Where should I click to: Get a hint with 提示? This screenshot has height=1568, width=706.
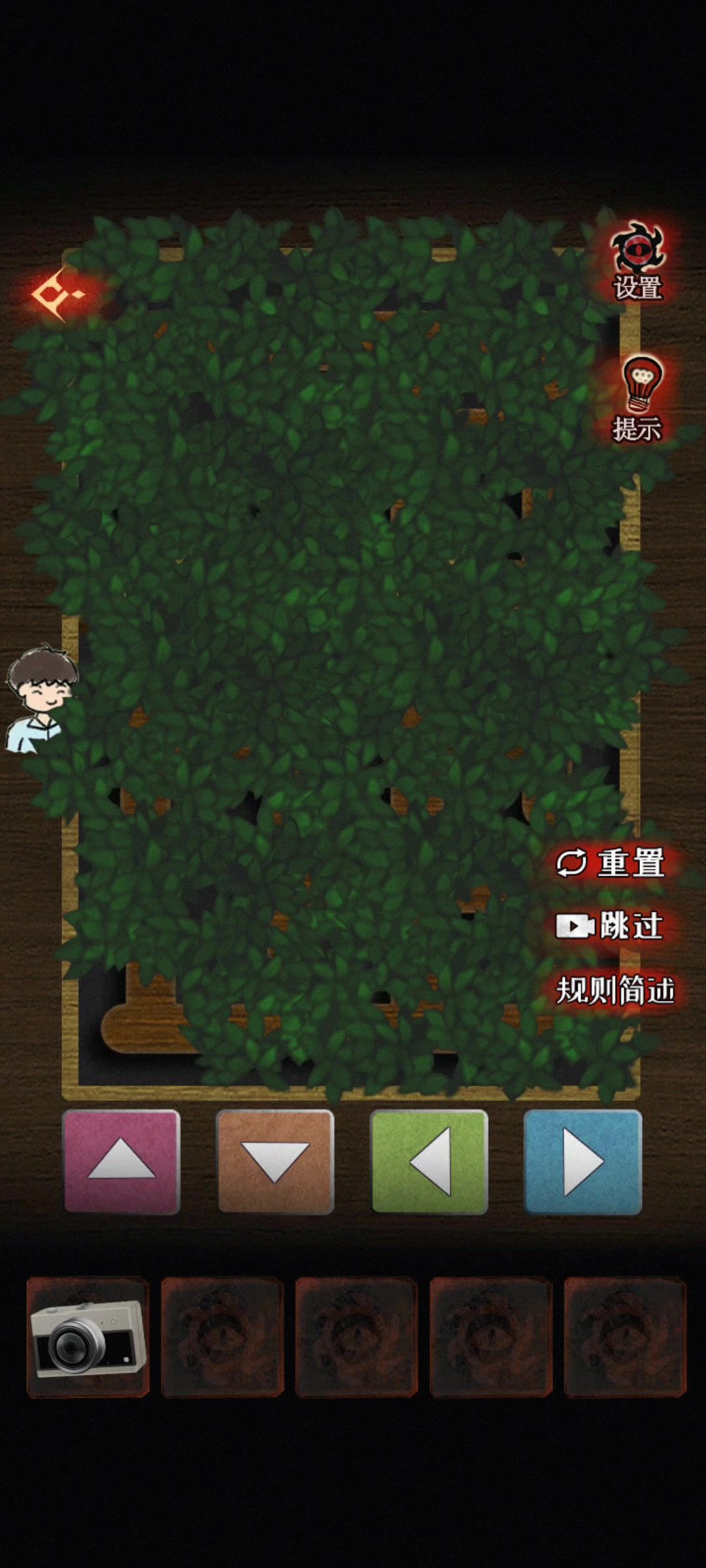pyautogui.click(x=638, y=400)
